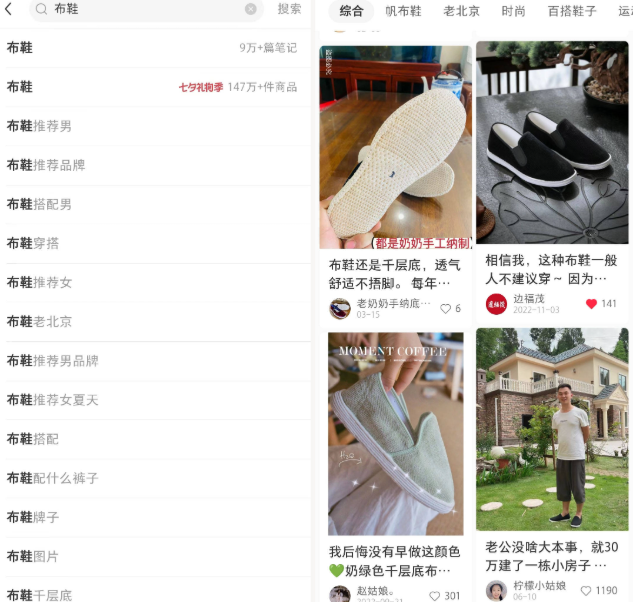Switch to the 综合 tab
This screenshot has height=602, width=634.
click(x=351, y=11)
